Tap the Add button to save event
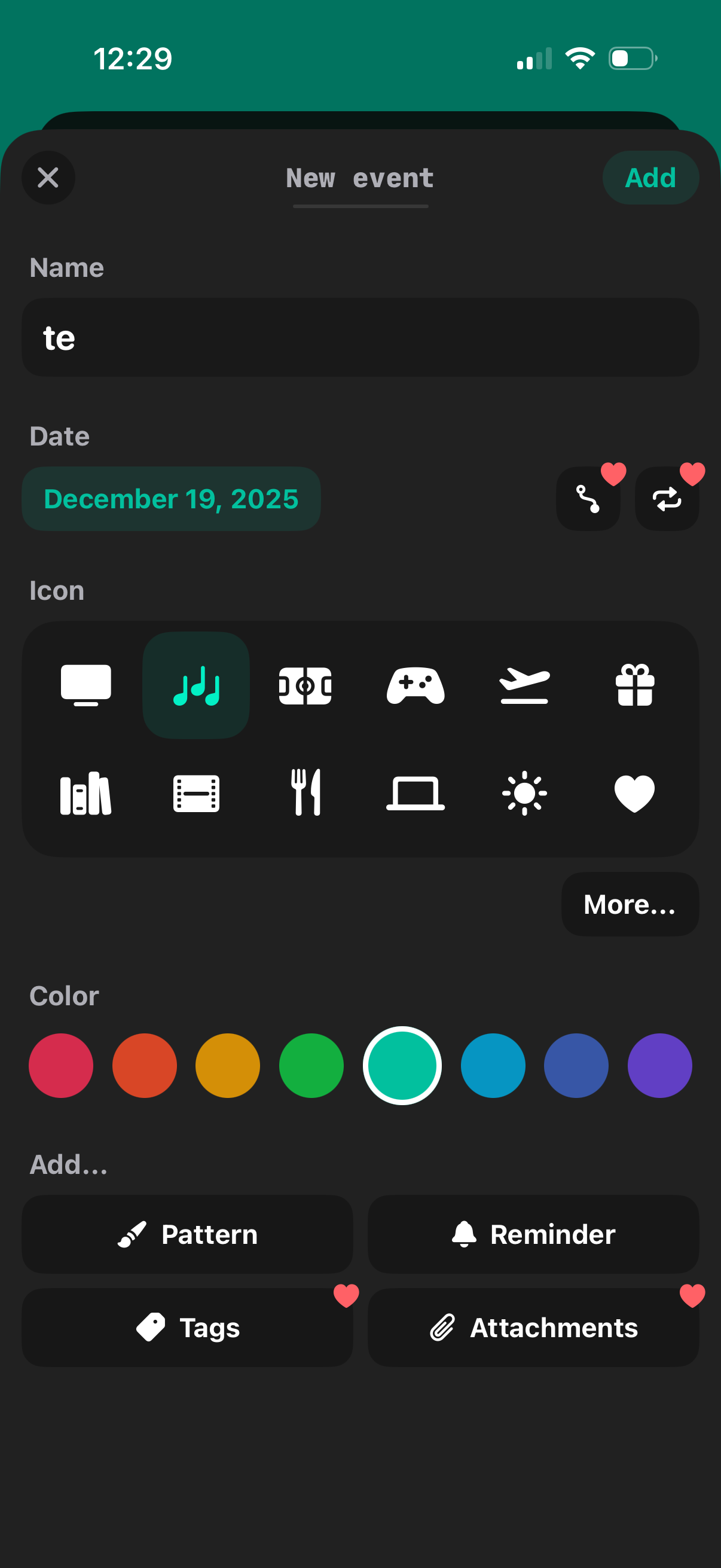The width and height of the screenshot is (721, 1568). click(650, 178)
